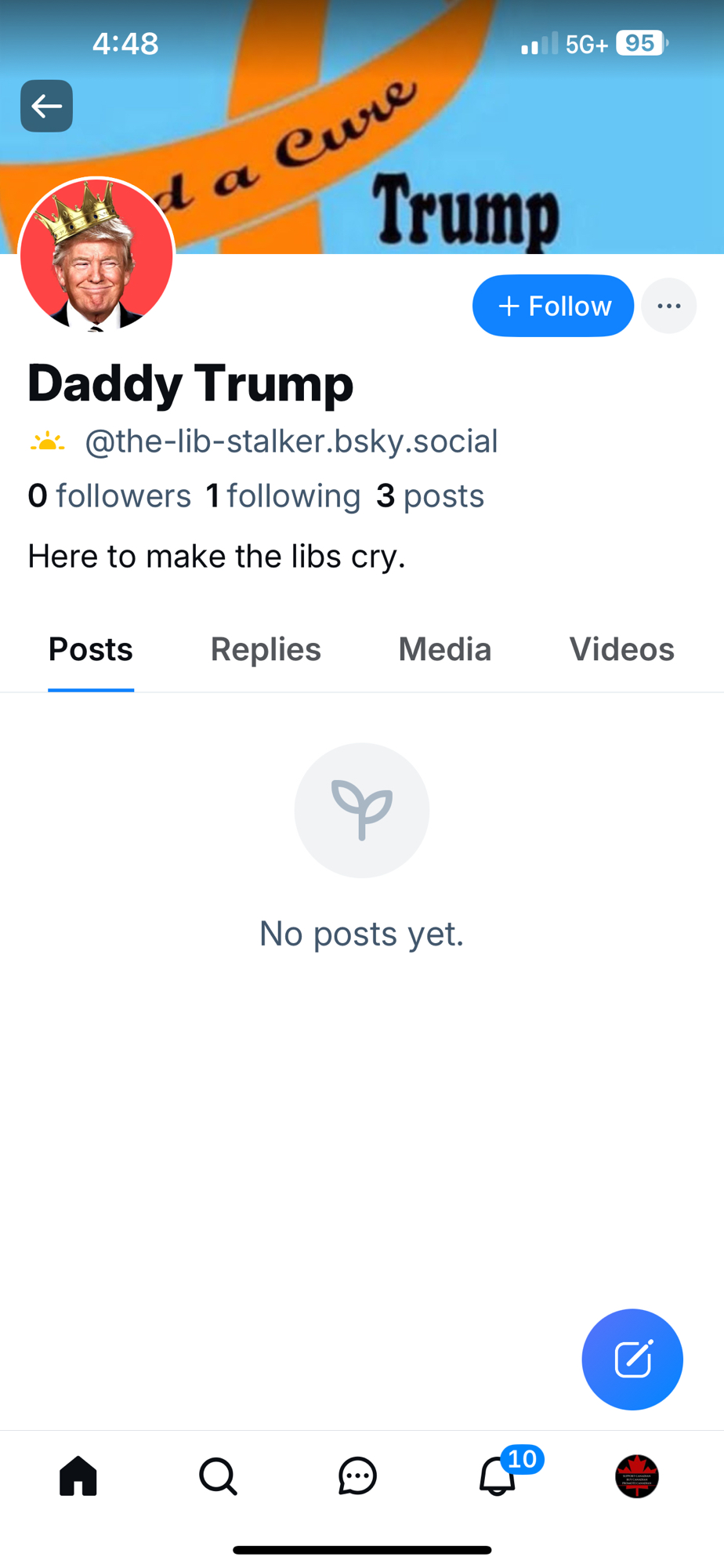Screen dimensions: 724x1568
Task: Open my own profile from bottom bar
Action: pyautogui.click(x=637, y=1476)
